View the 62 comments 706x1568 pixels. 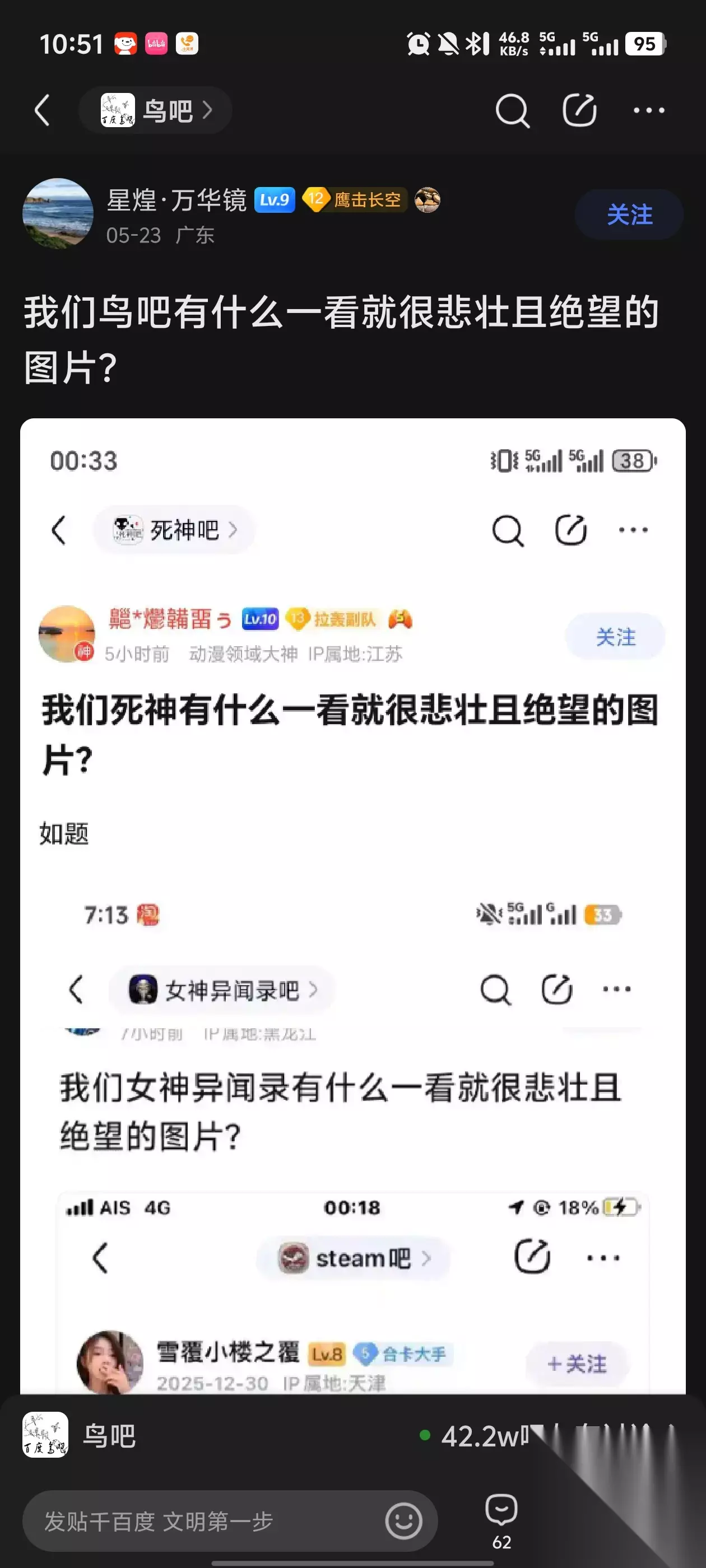point(501,1521)
